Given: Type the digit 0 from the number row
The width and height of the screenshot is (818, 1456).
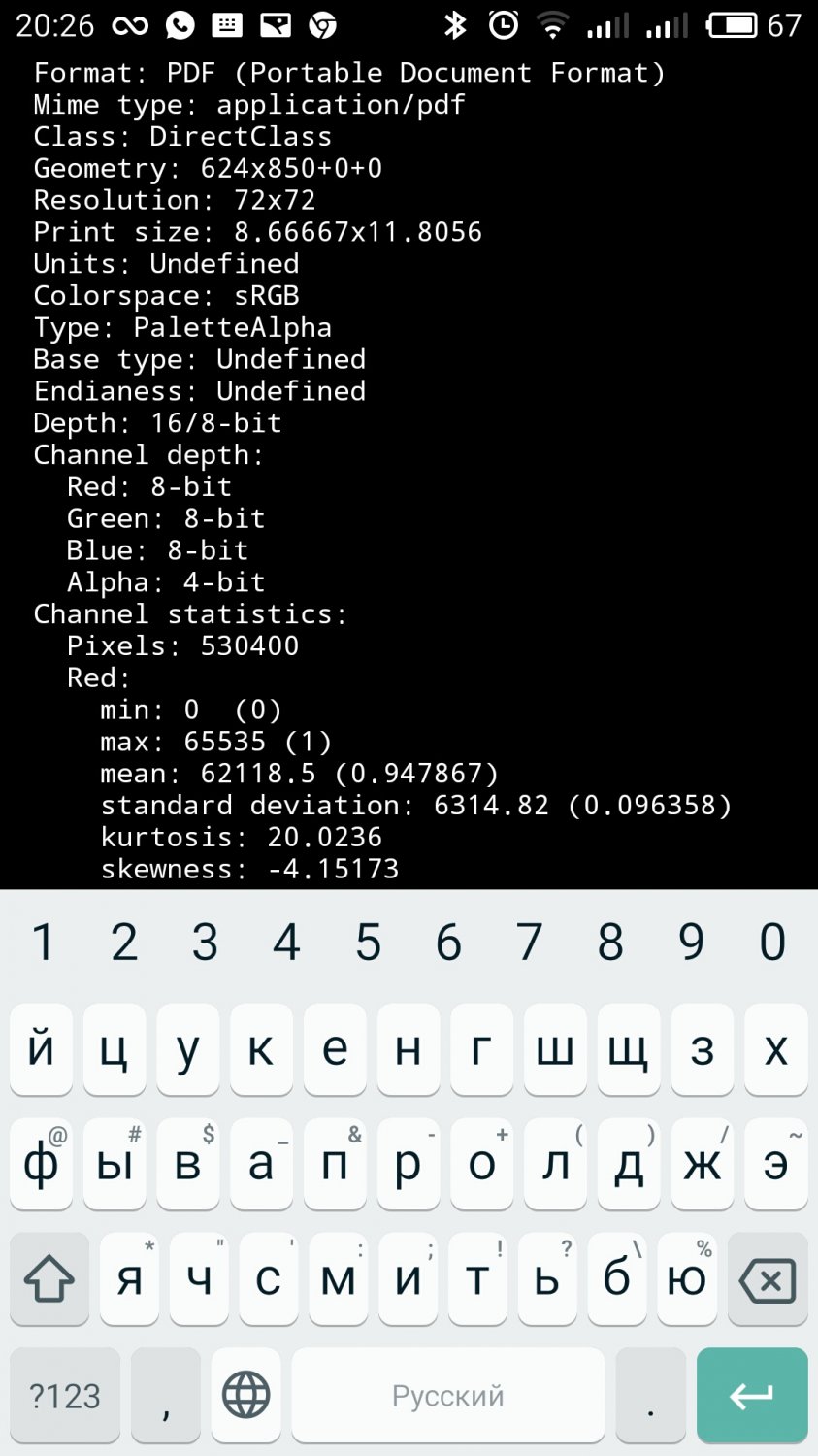Looking at the screenshot, I should [x=772, y=943].
